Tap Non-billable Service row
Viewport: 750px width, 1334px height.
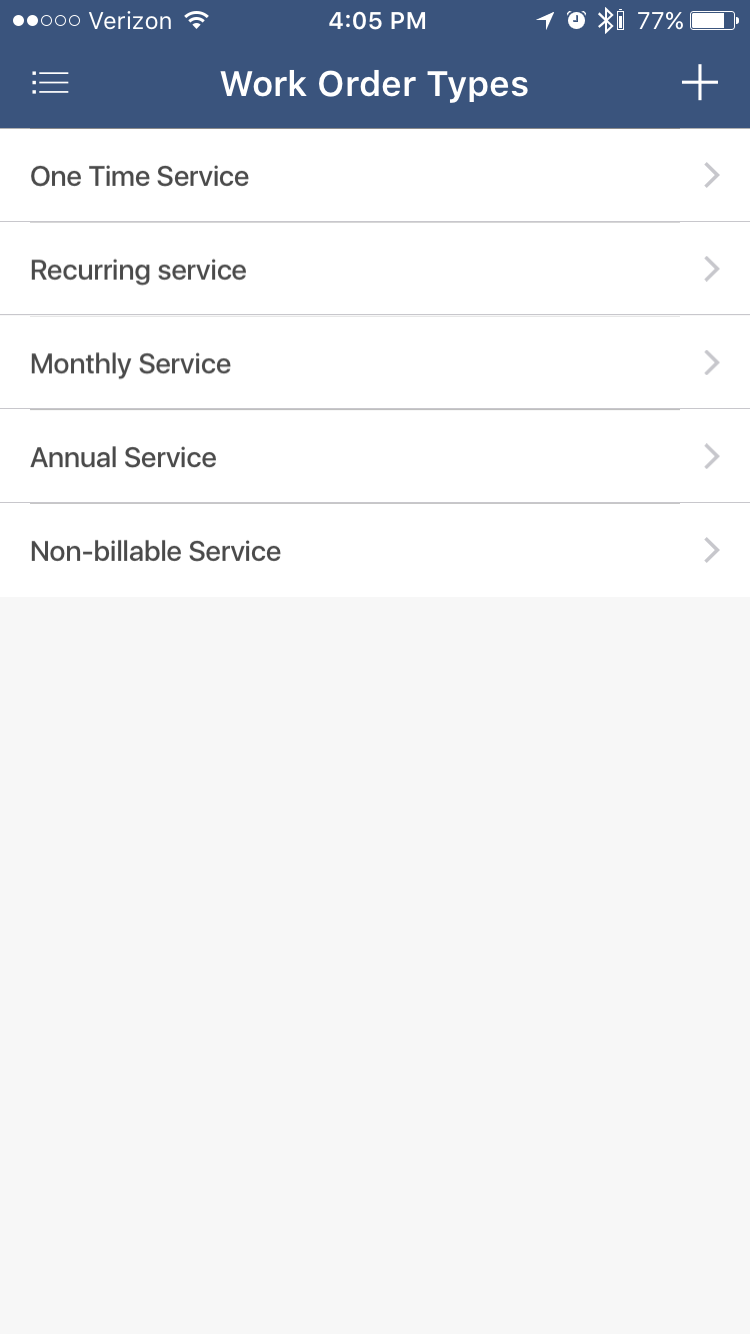point(375,551)
